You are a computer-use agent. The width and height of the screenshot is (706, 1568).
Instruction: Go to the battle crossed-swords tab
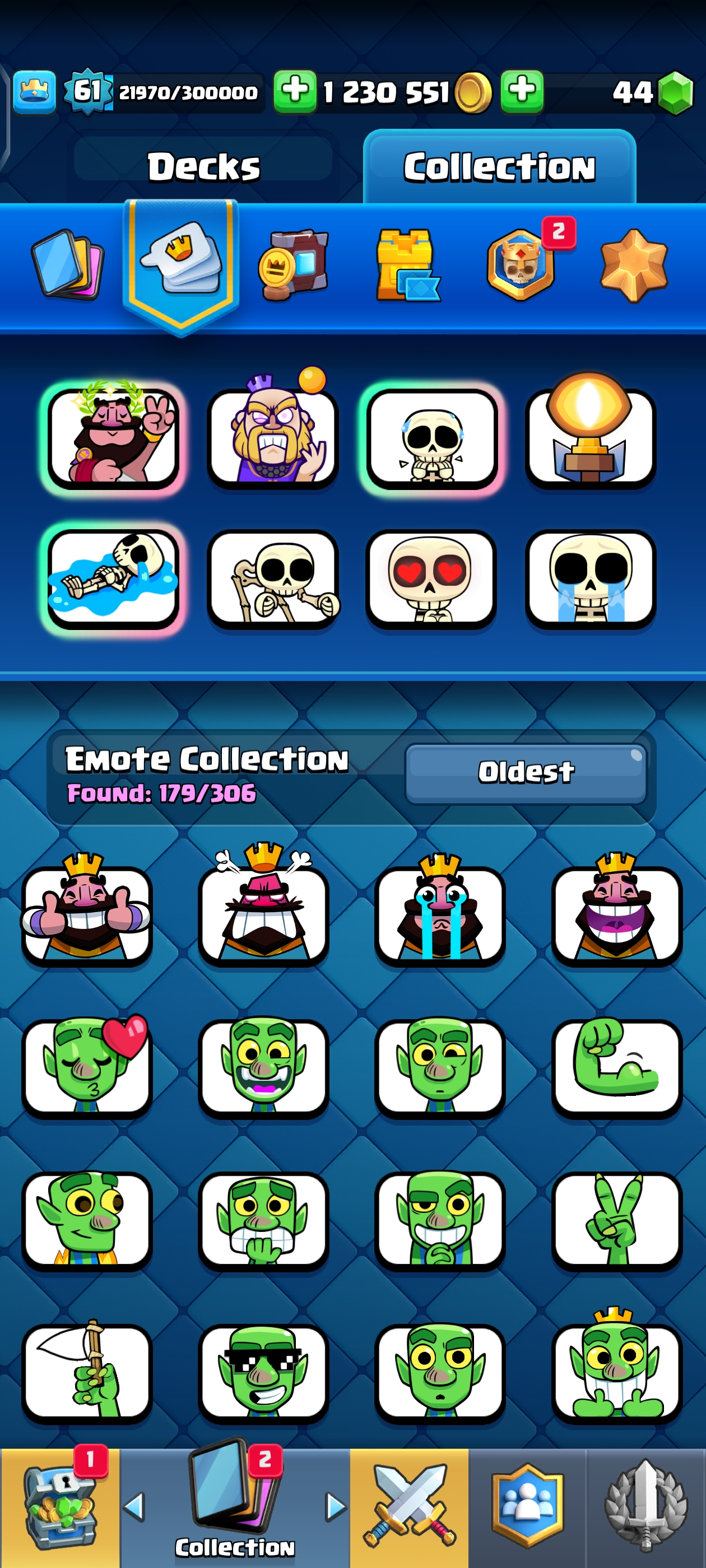click(408, 1508)
